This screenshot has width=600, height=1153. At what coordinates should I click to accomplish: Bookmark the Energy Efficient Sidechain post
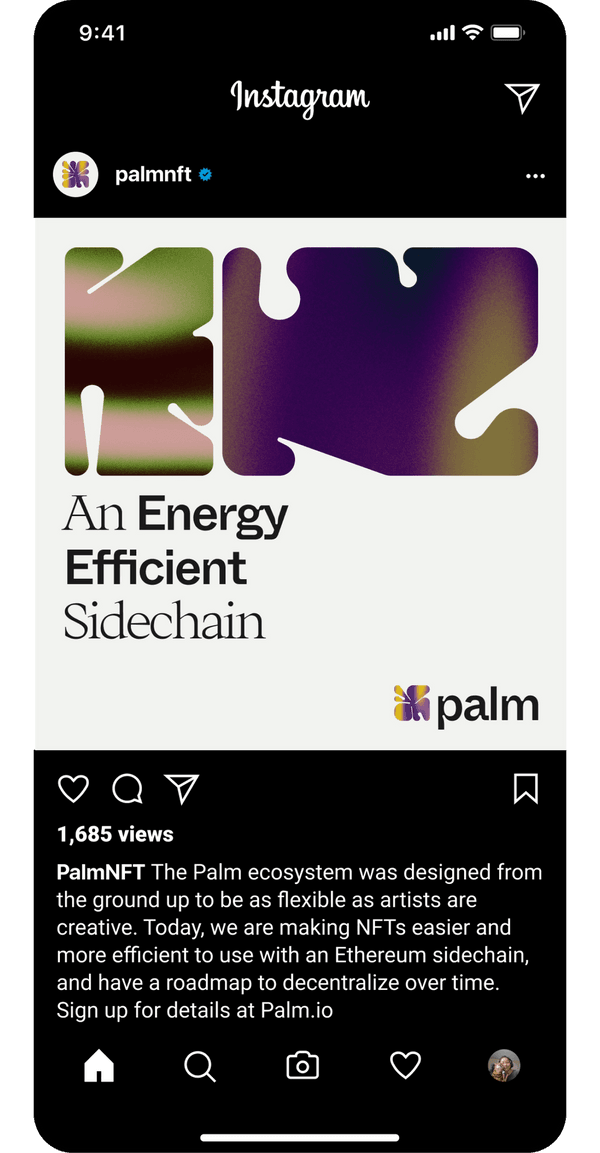[x=525, y=789]
